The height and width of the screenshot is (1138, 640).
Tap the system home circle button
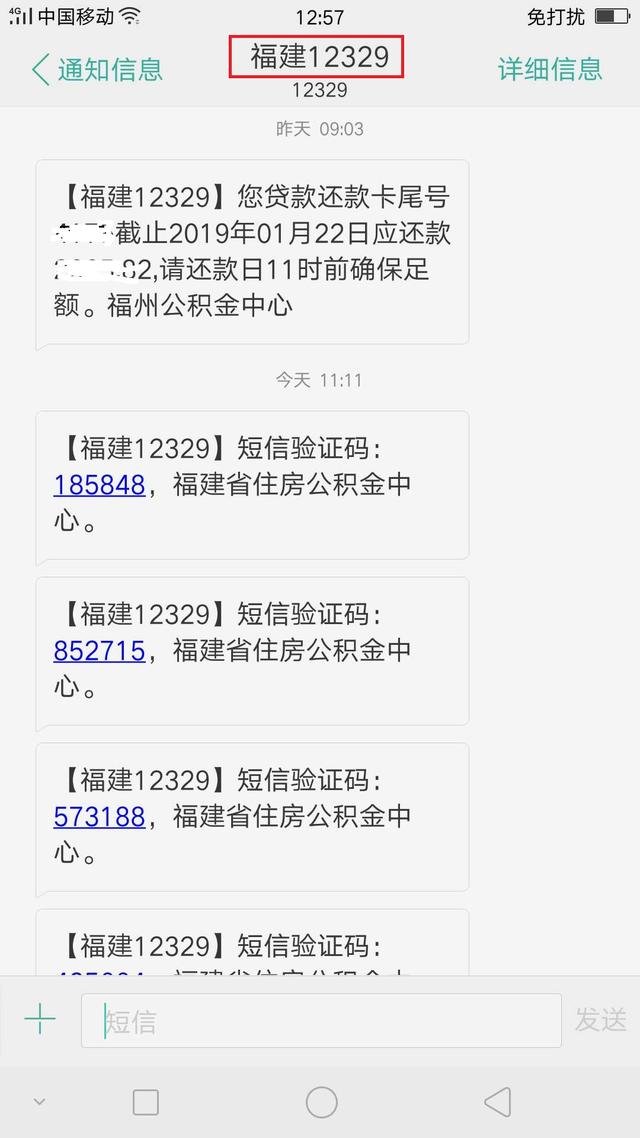[x=321, y=1102]
